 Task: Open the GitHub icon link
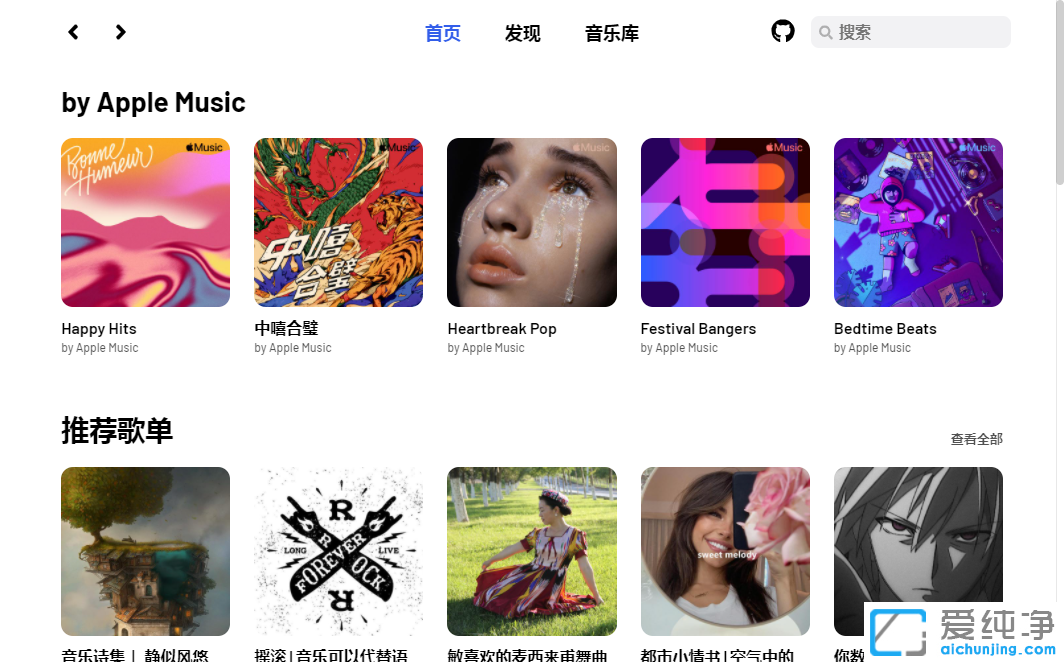pos(783,31)
